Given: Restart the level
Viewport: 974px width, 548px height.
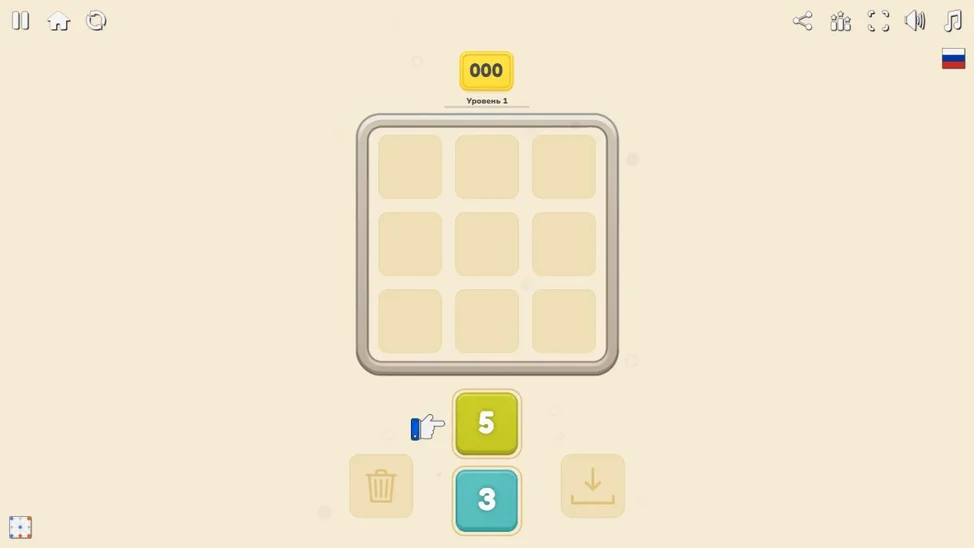Looking at the screenshot, I should tap(96, 21).
